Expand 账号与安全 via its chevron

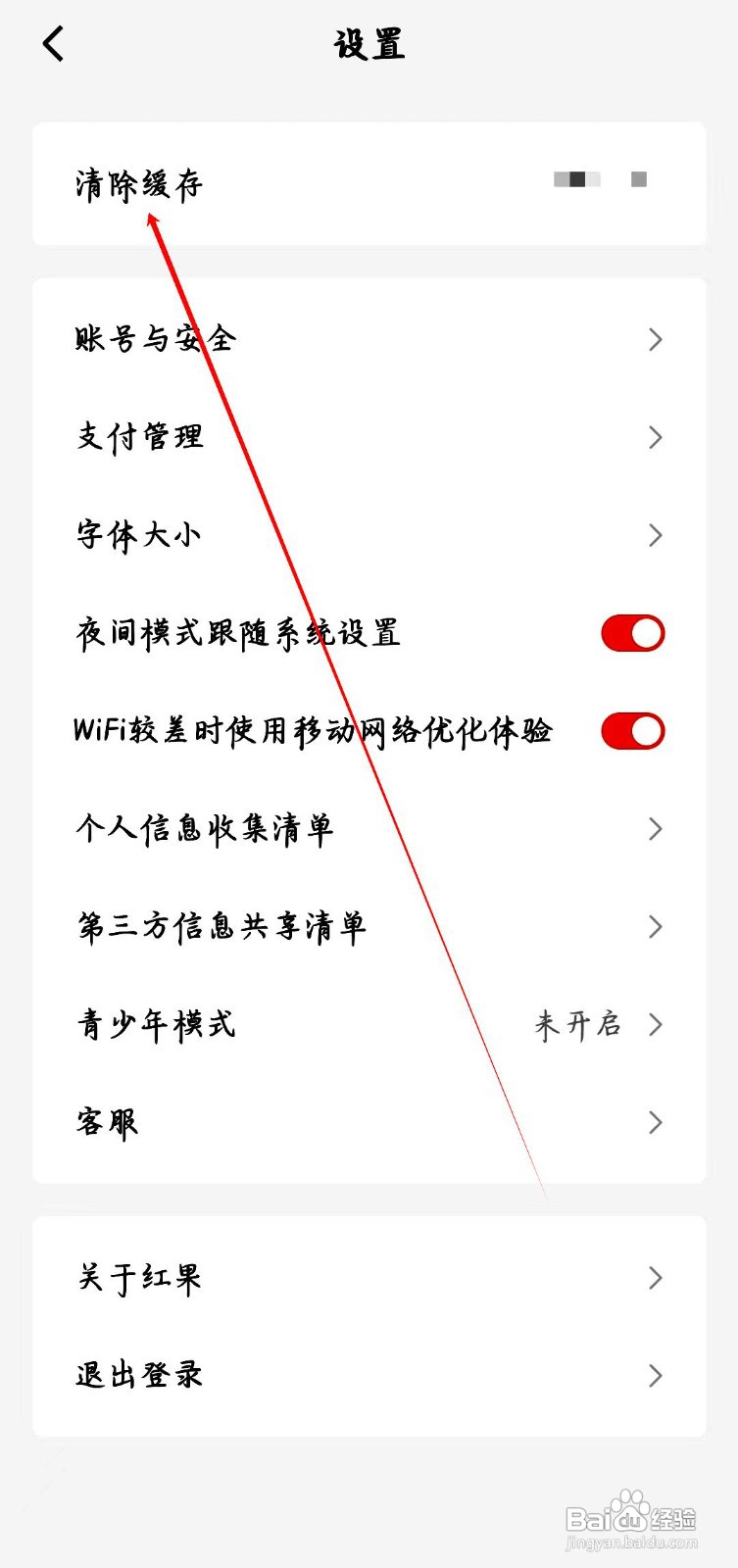point(655,340)
